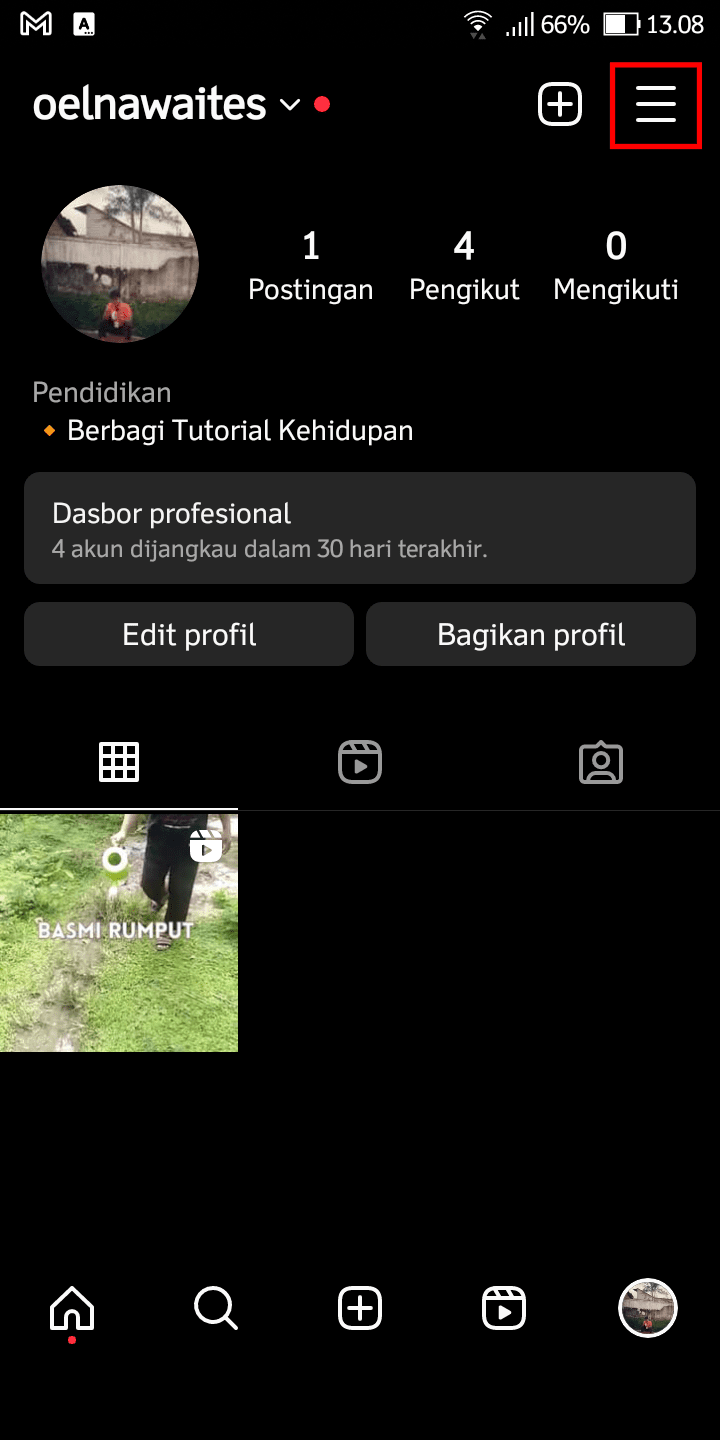Screen dimensions: 720x1440
Task: Tap the profile picture at the top
Action: coord(120,263)
